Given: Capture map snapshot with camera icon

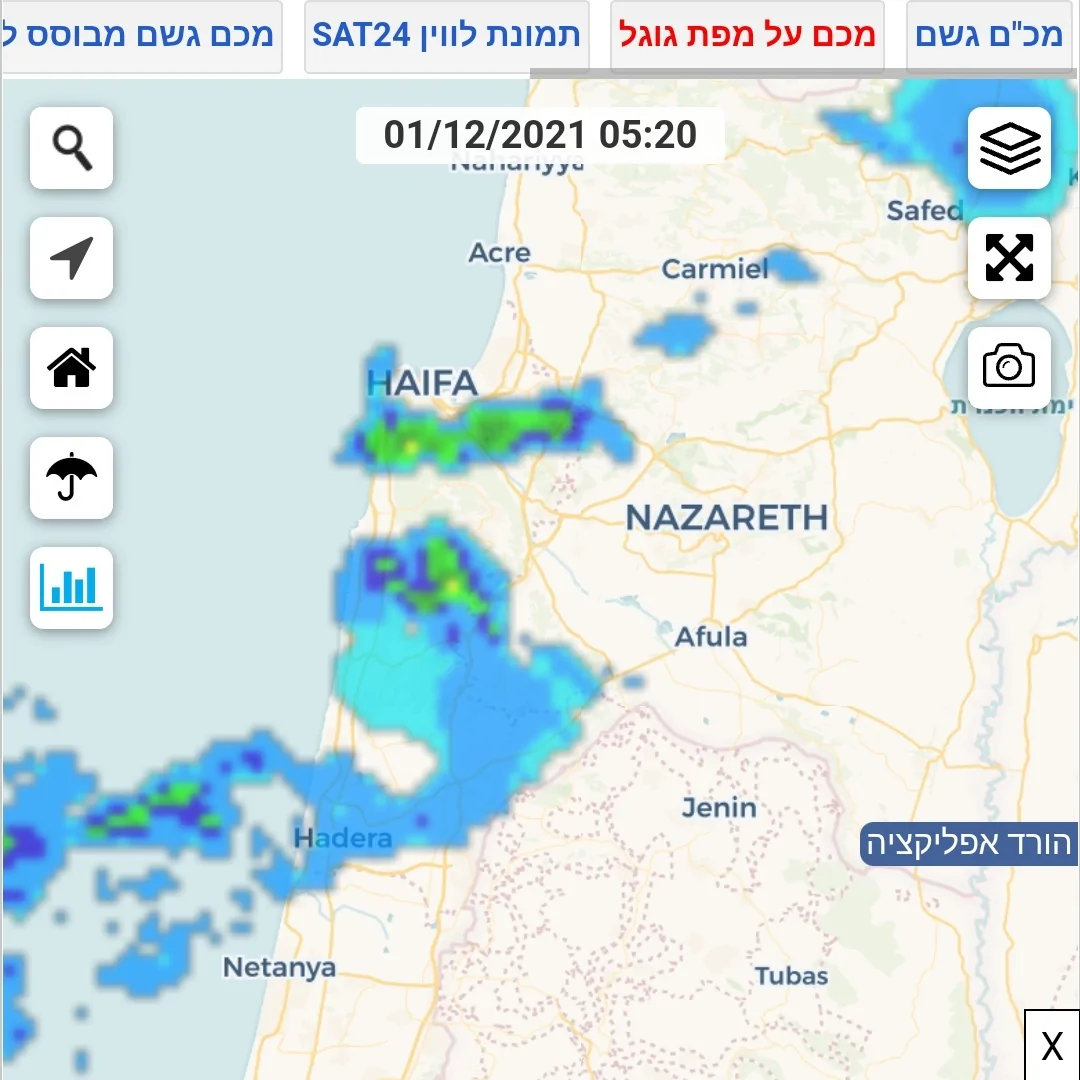Looking at the screenshot, I should coord(1009,366).
